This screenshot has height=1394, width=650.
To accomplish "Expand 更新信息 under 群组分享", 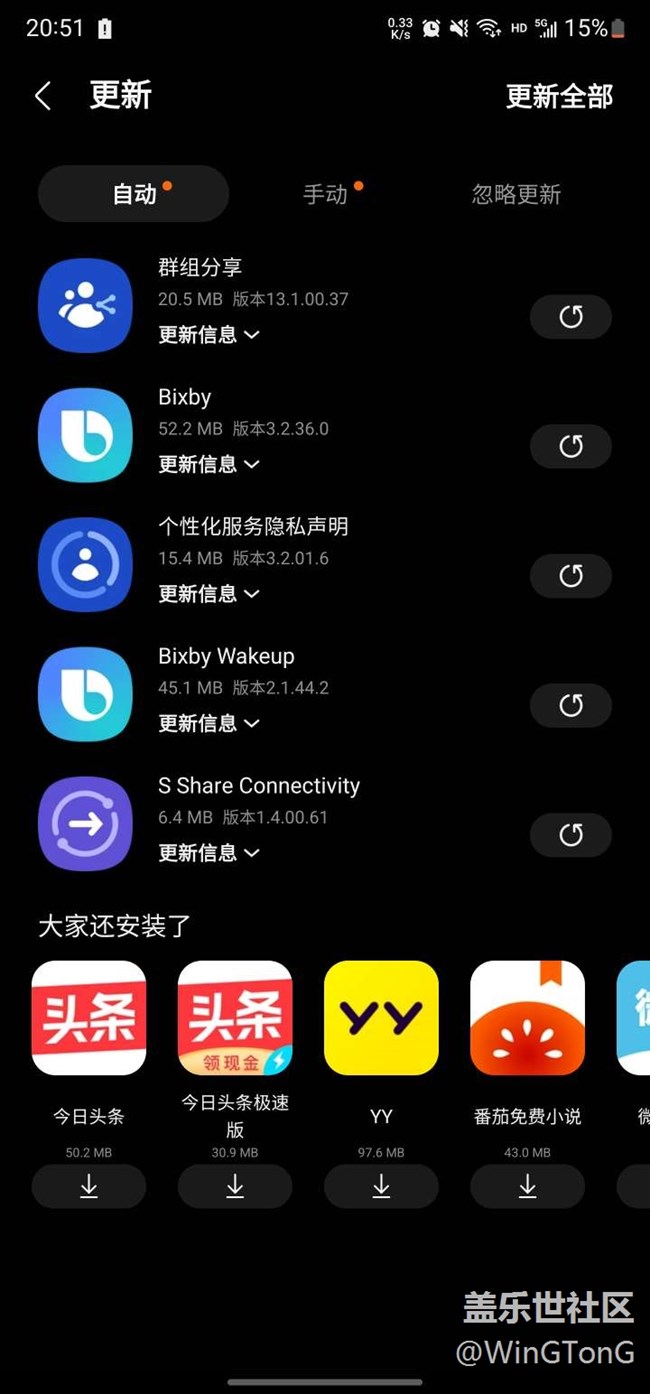I will [209, 335].
